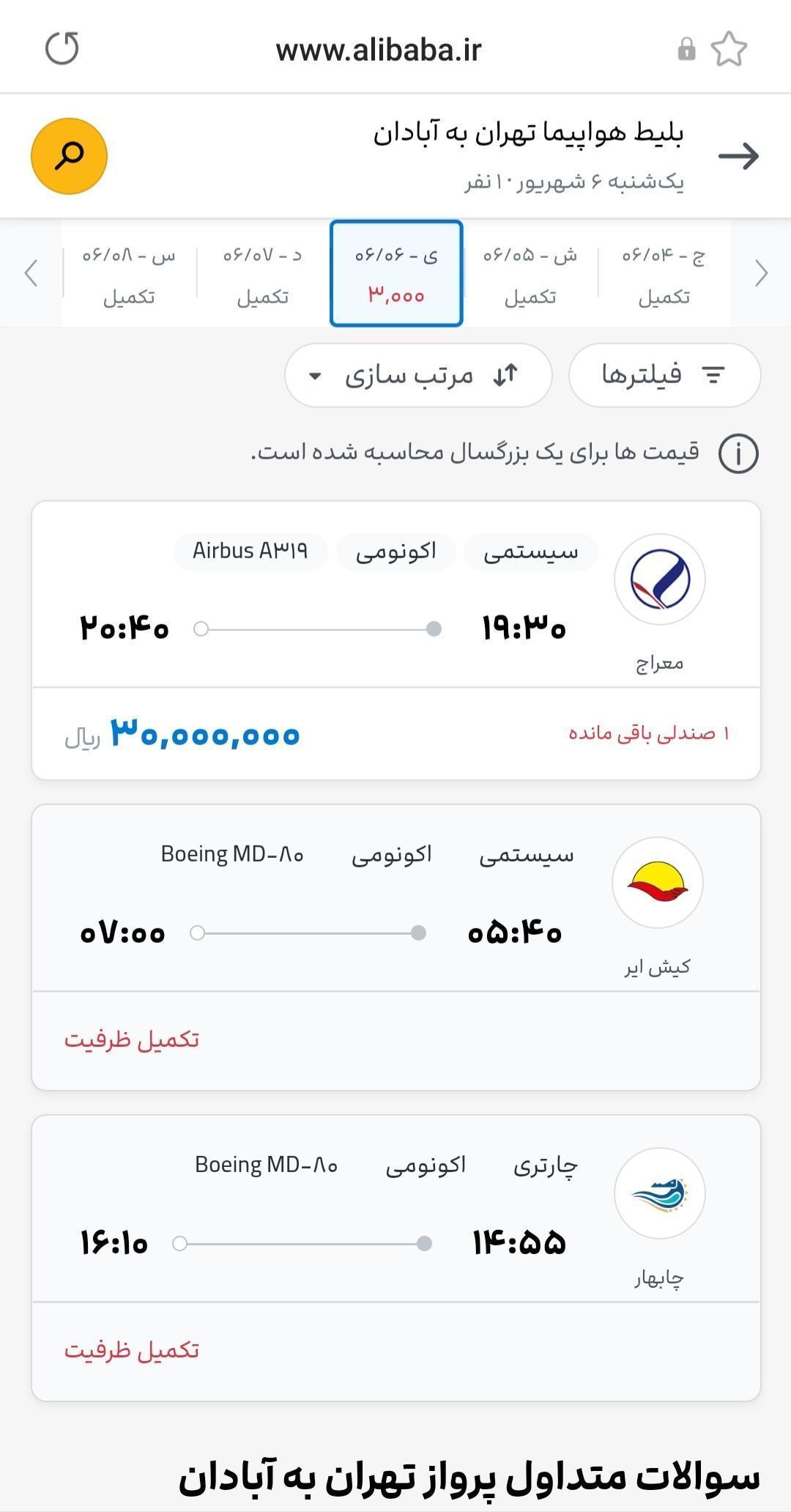791x1512 pixels.
Task: Show next dates with the right chevron
Action: click(x=761, y=273)
